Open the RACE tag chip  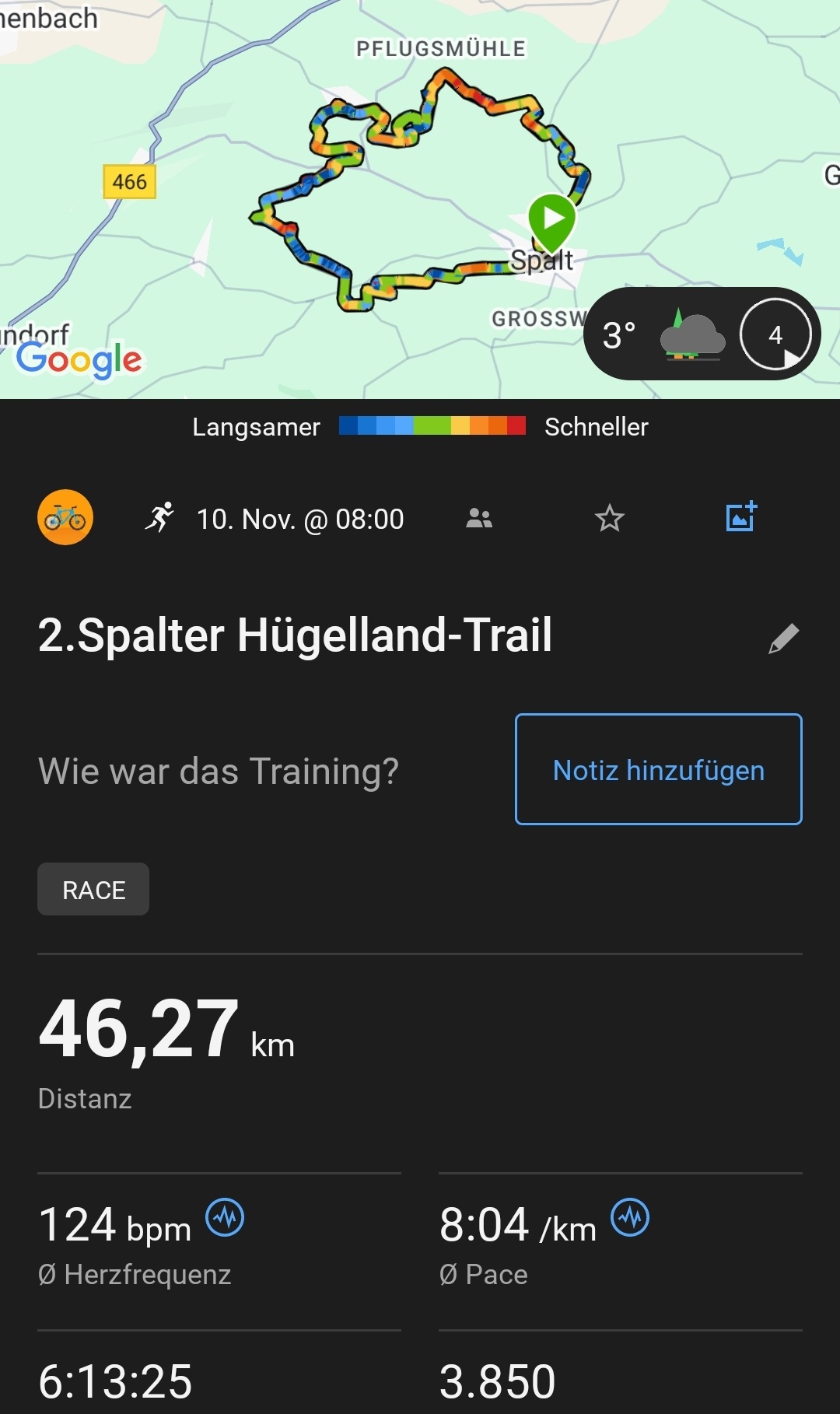[x=93, y=889]
